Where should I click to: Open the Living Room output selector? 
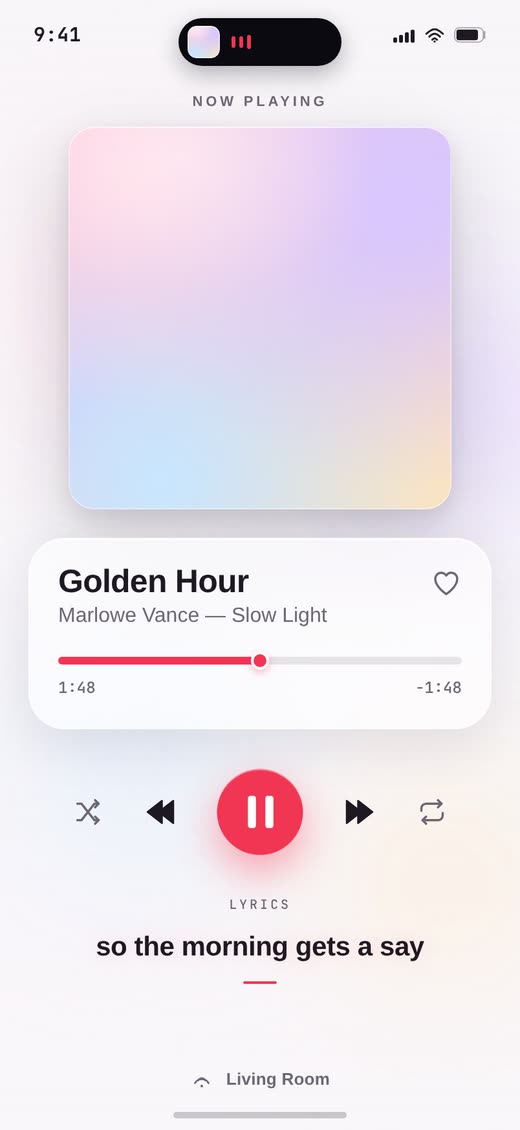[x=260, y=1079]
